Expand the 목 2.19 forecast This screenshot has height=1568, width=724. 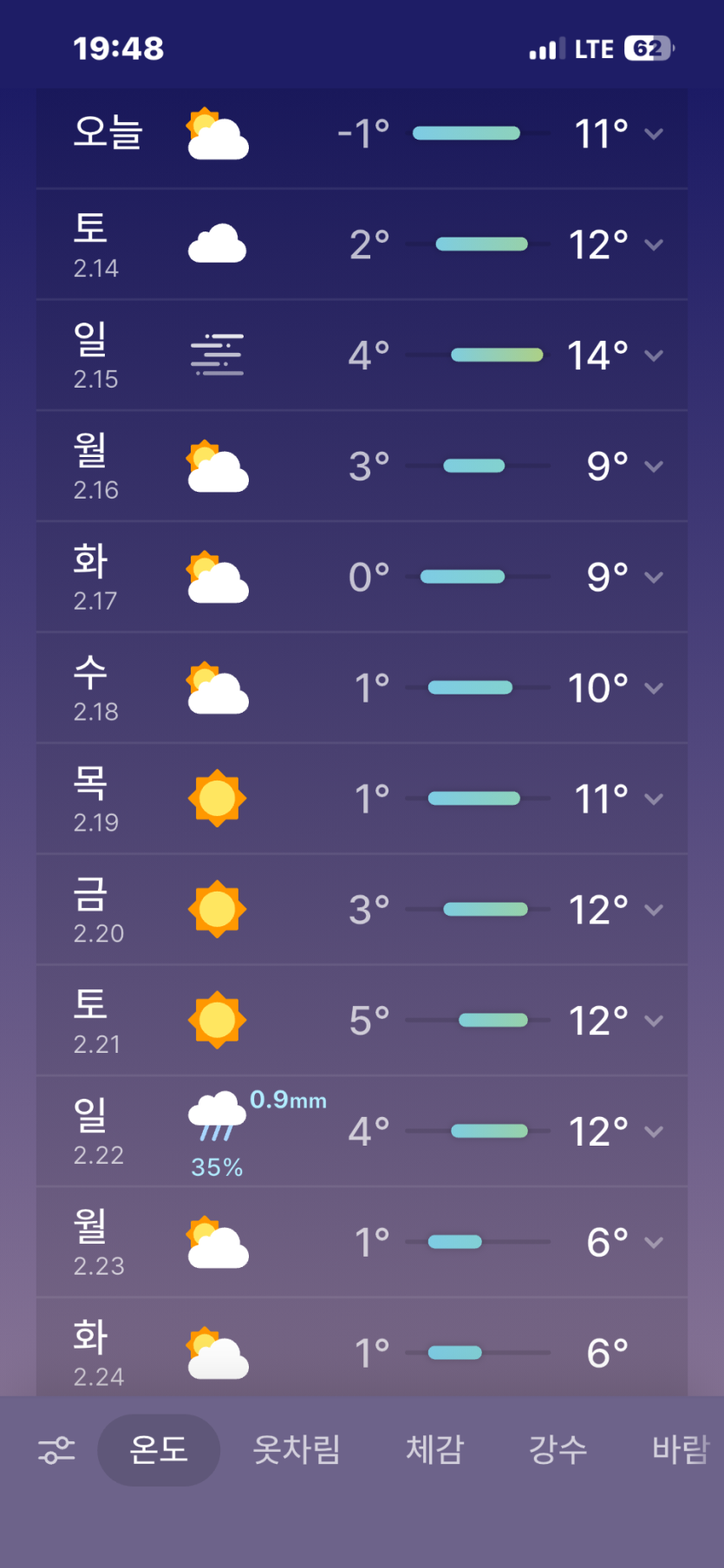pos(654,799)
